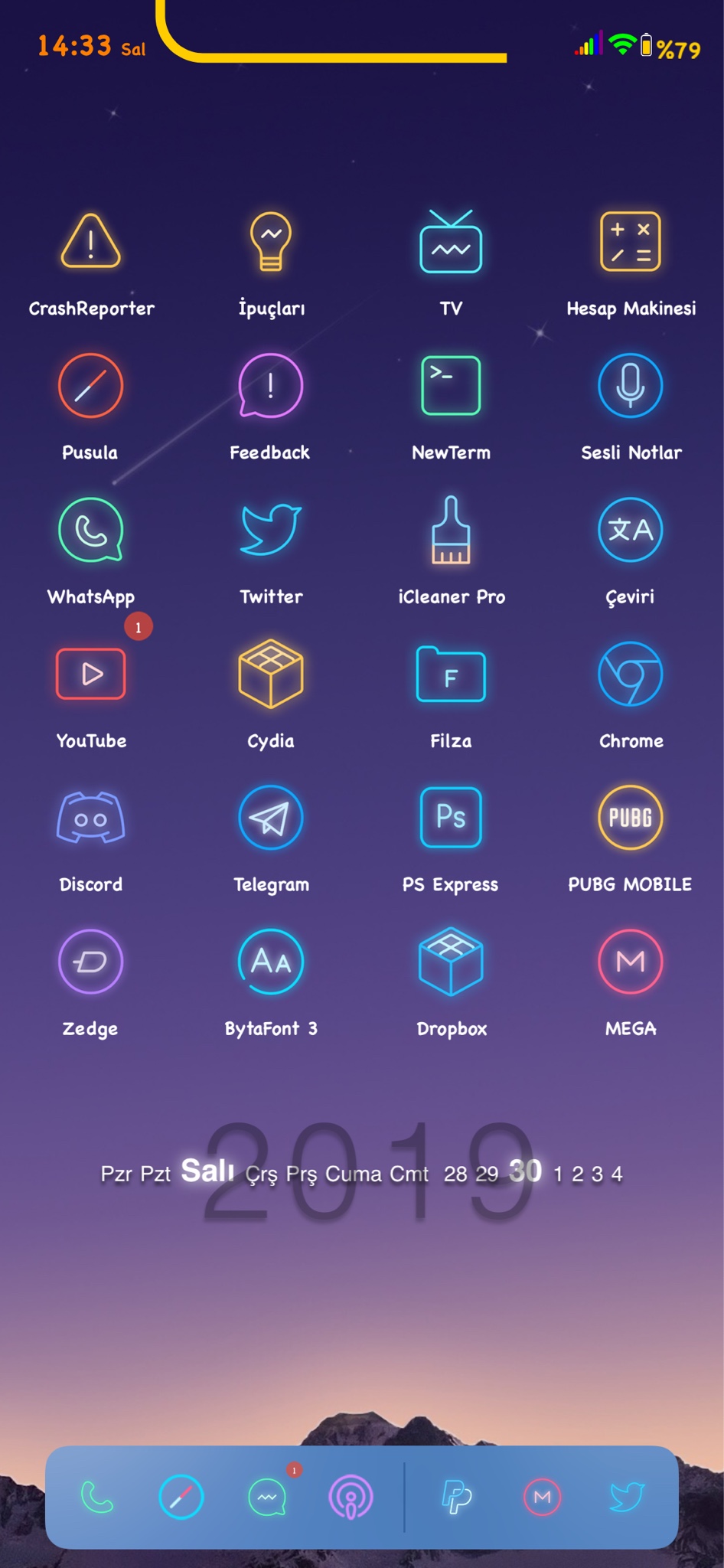Screen dimensions: 724x1568
Task: Open the Telegram app icon
Action: click(271, 818)
